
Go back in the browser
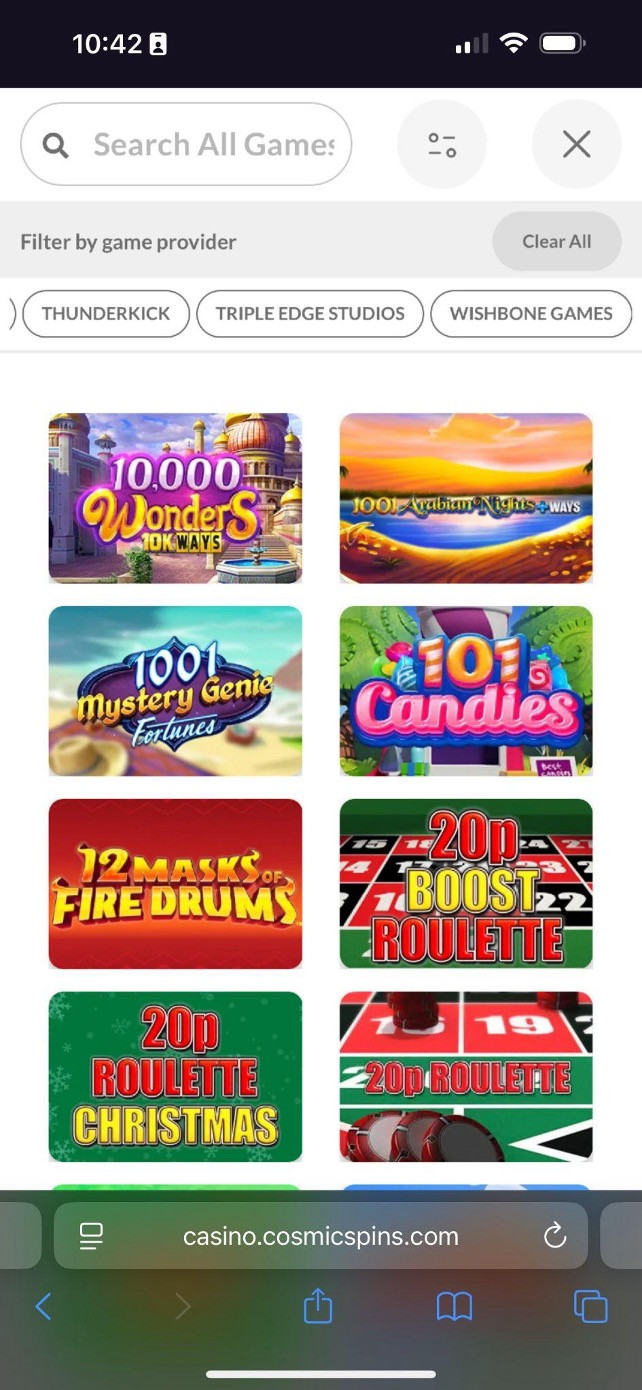coord(43,1306)
